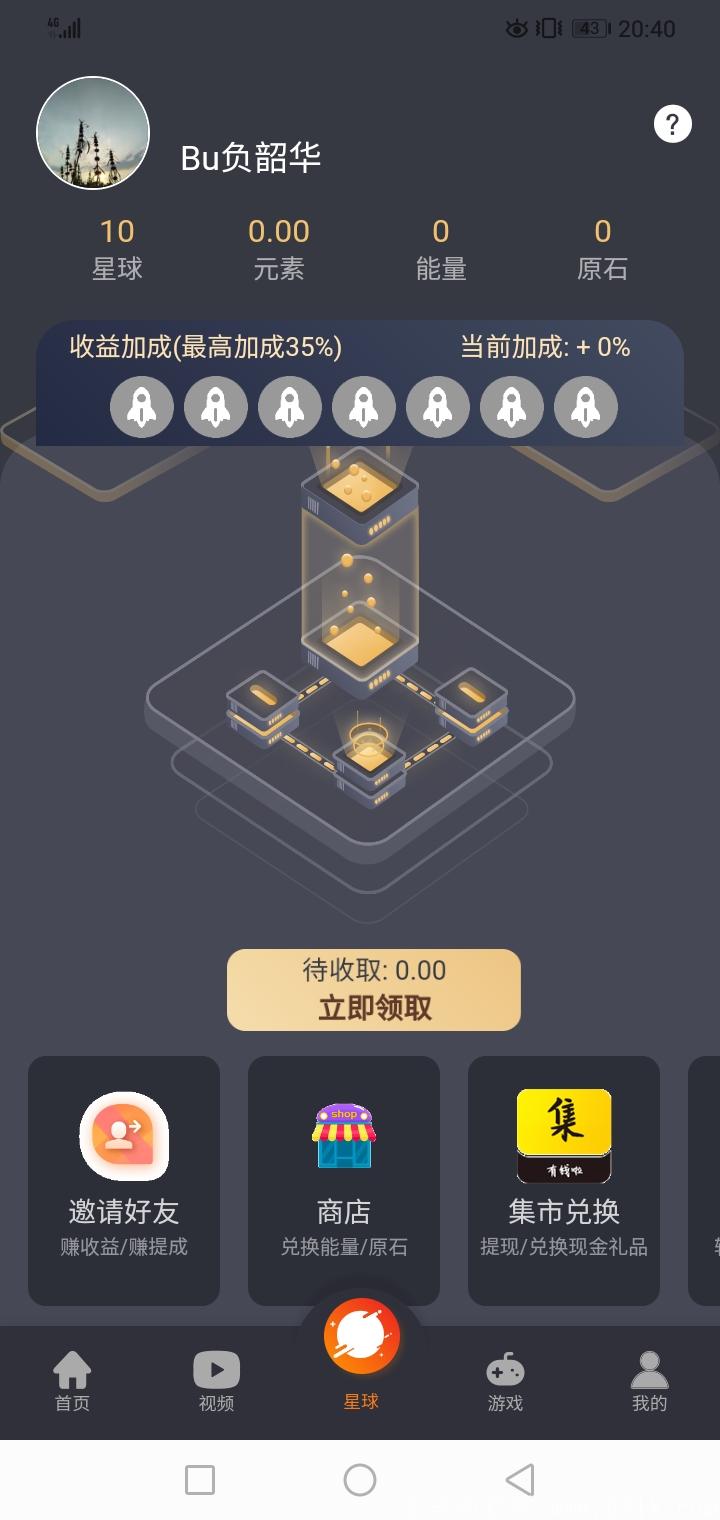
Task: Open the 我的 profile tab
Action: point(649,1381)
